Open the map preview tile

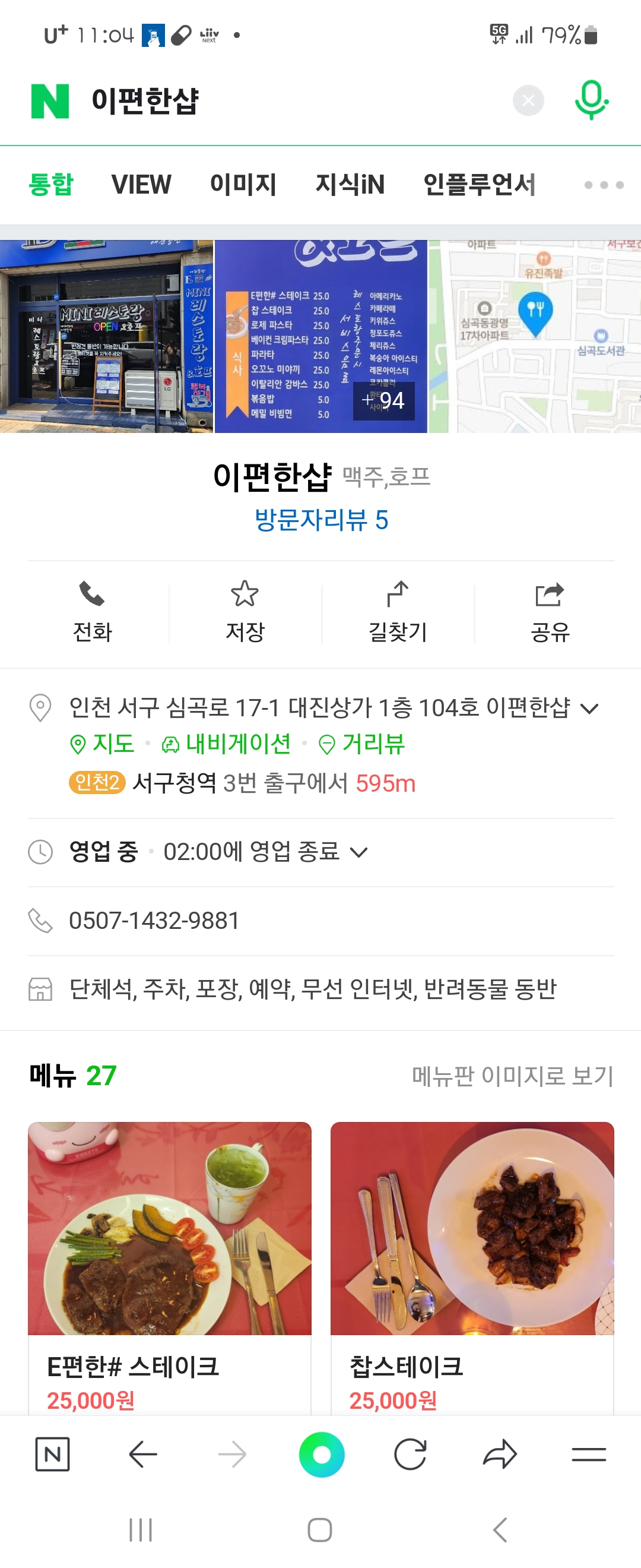(x=535, y=337)
